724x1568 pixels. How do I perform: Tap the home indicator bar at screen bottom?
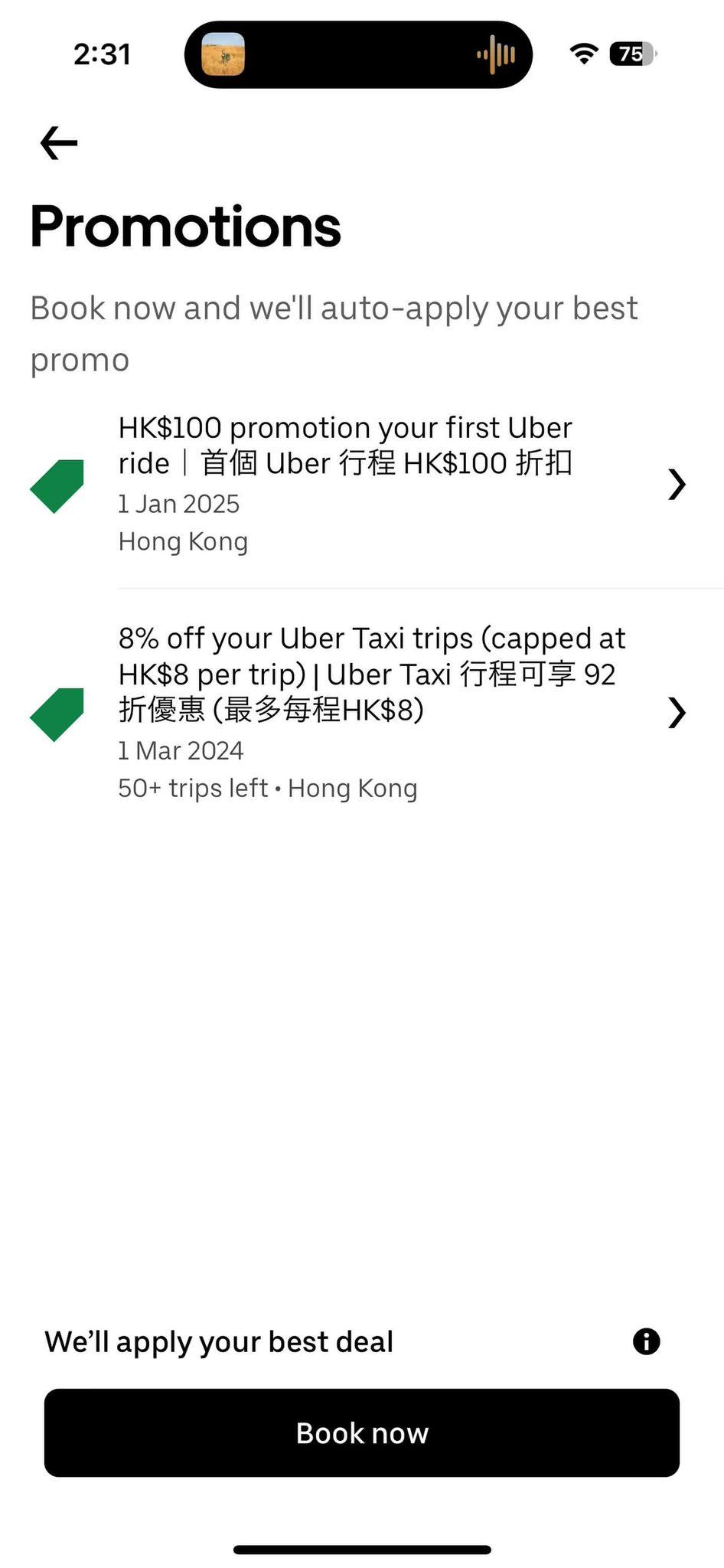tap(361, 1548)
